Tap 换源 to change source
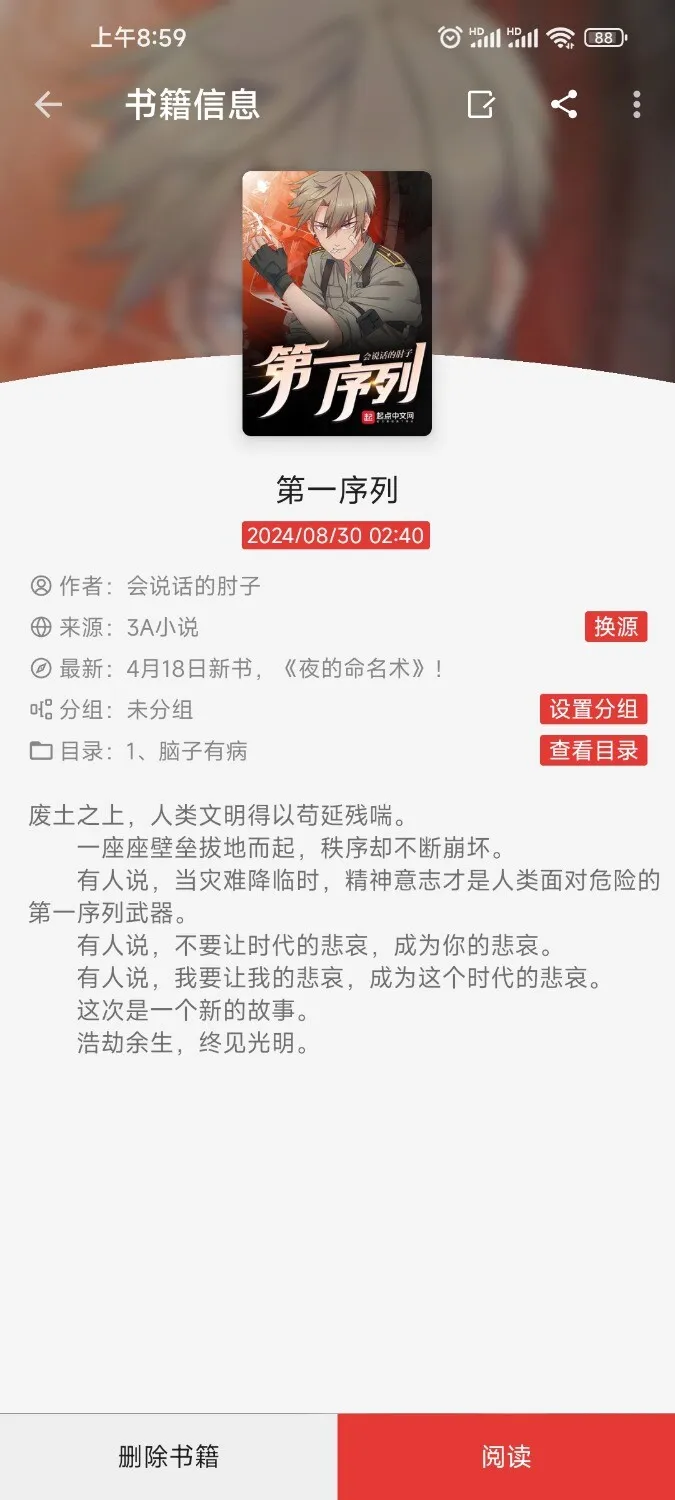This screenshot has height=1500, width=675. 616,627
